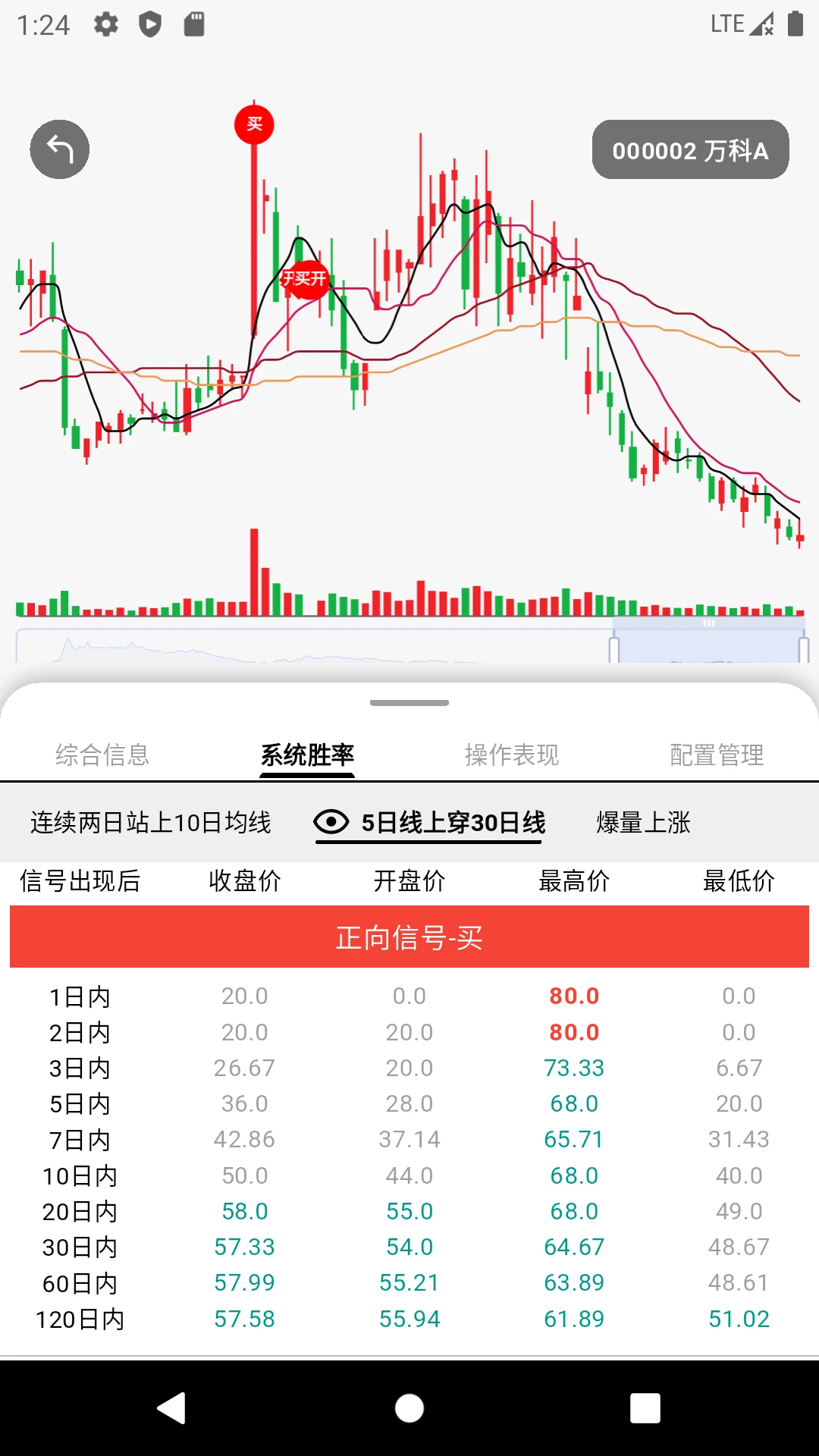Open the 操作表现 tab
819x1456 pixels.
(x=513, y=755)
